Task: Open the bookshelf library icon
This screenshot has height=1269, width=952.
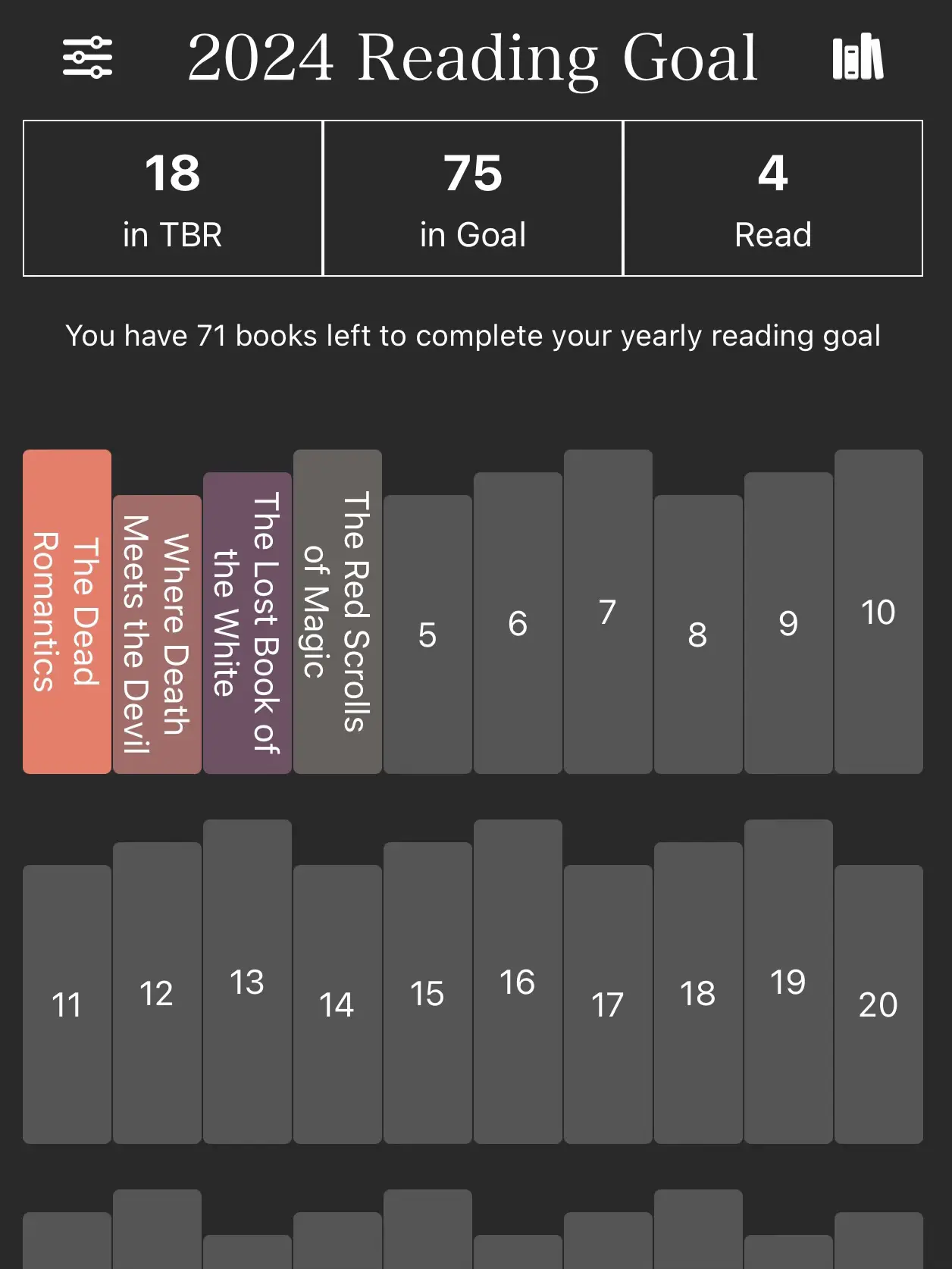Action: [858, 58]
